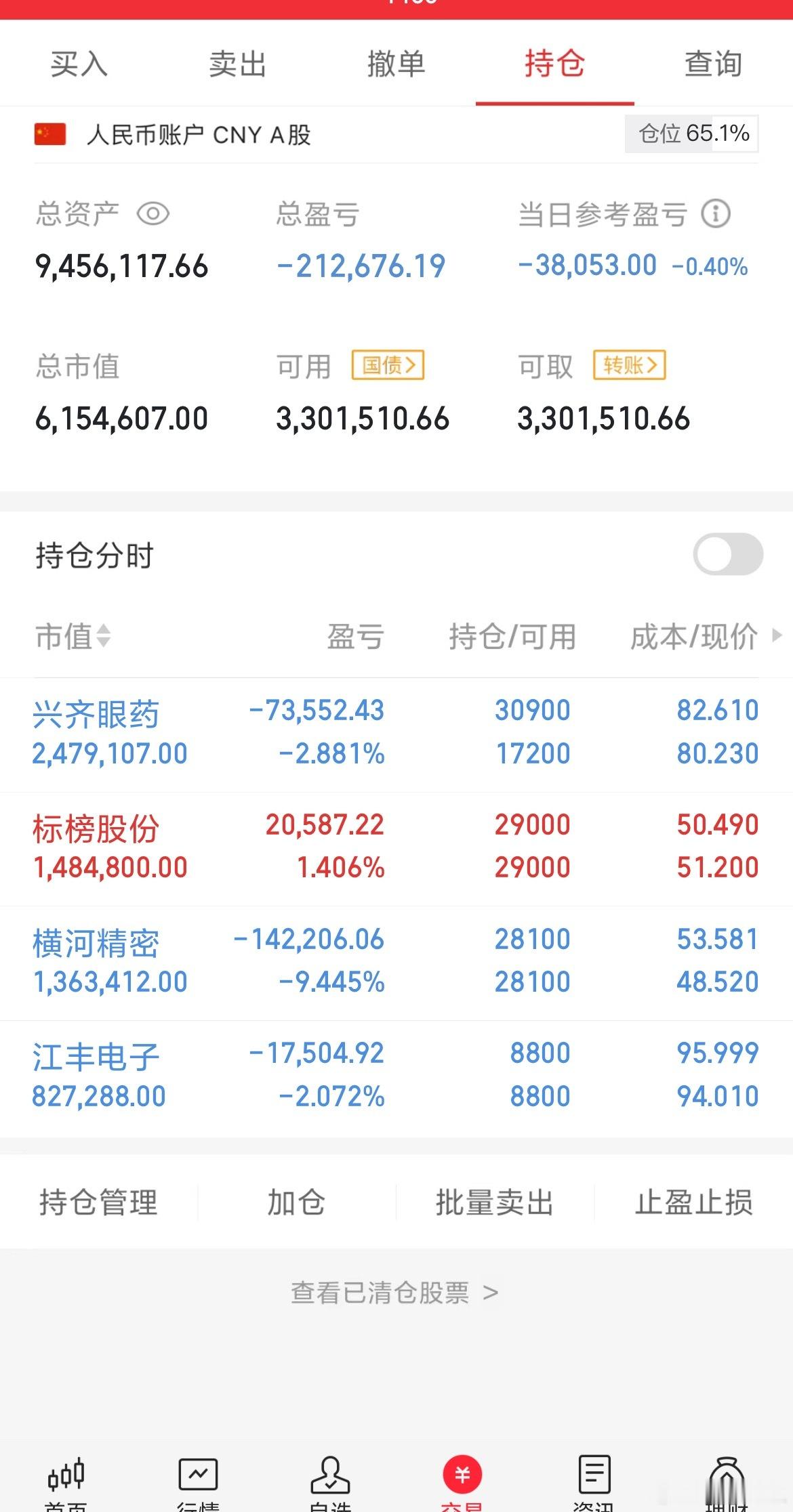Screen dimensions: 793x1512
Task: Enable the 持仓分时 switch
Action: tap(727, 555)
